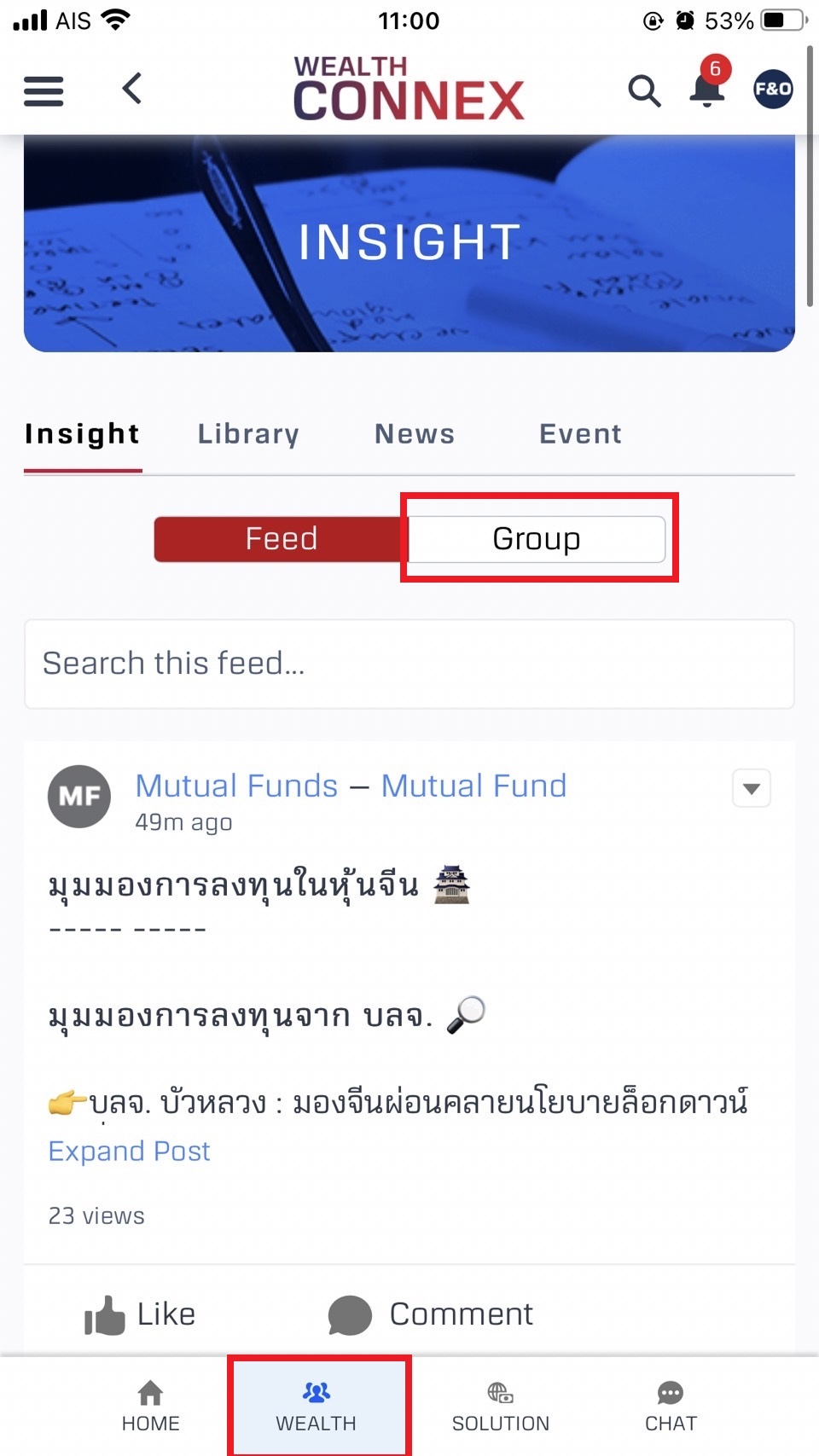Screen dimensions: 819x1456
Task: Switch to the Event tab
Action: [580, 434]
